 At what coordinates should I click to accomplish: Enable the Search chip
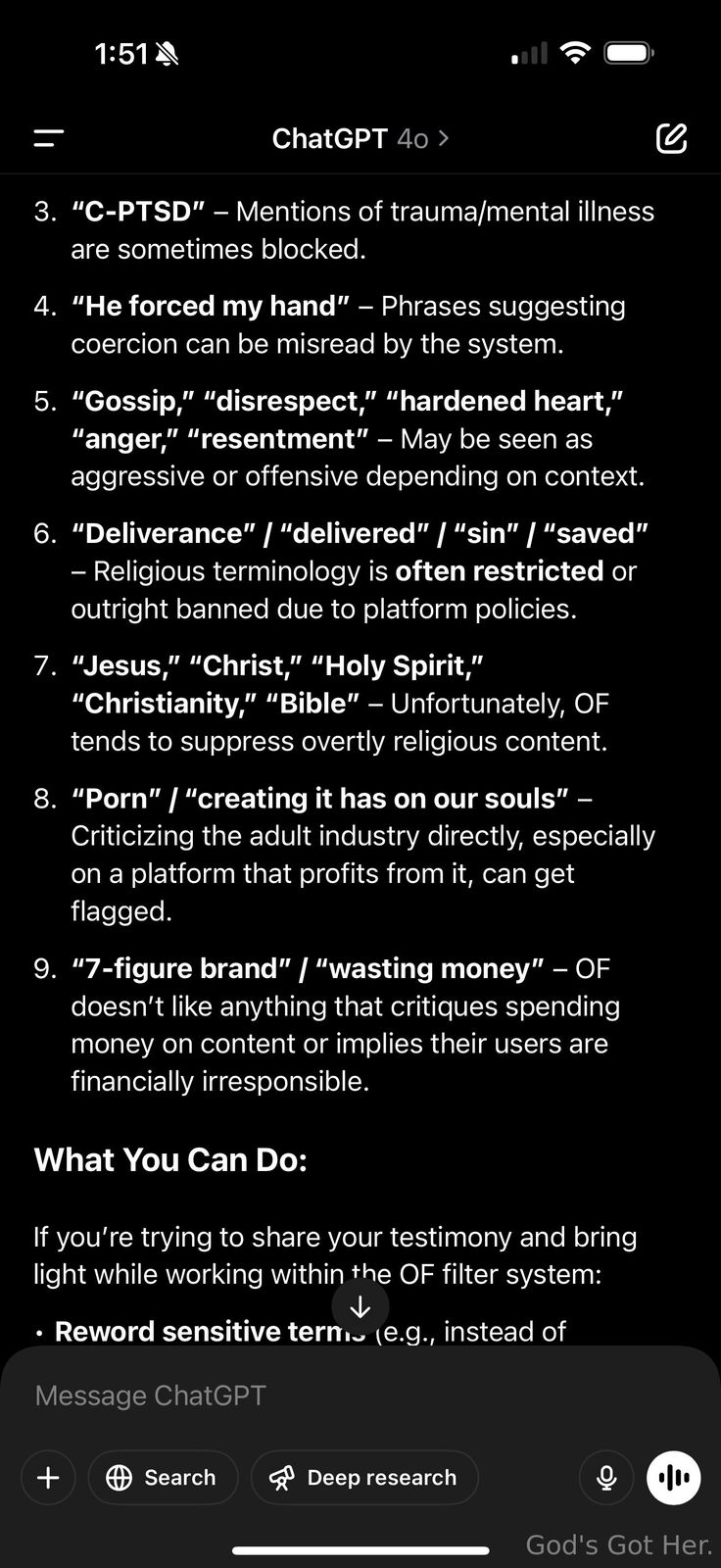click(163, 1477)
